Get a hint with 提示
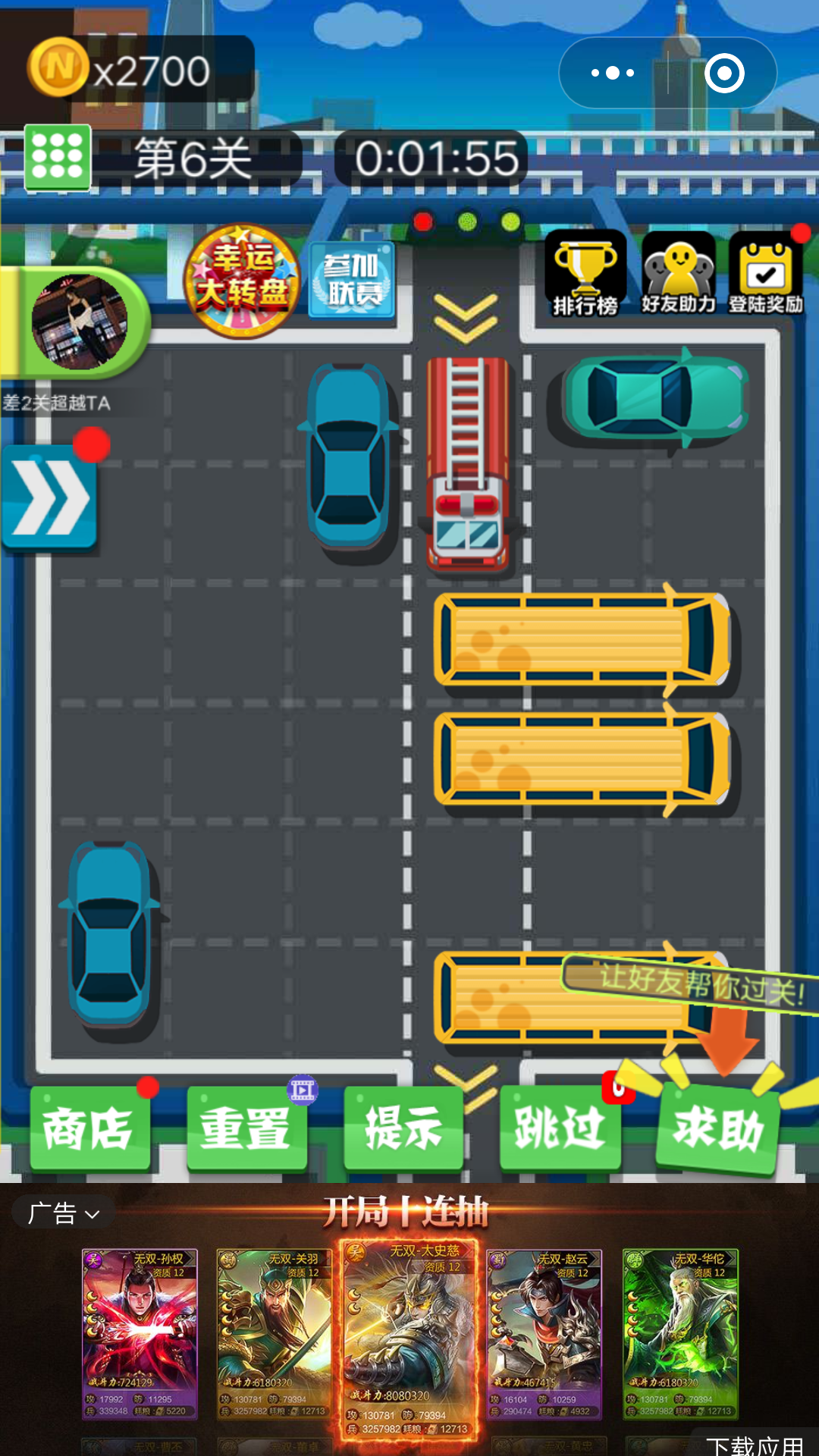The image size is (819, 1456). tap(403, 1128)
